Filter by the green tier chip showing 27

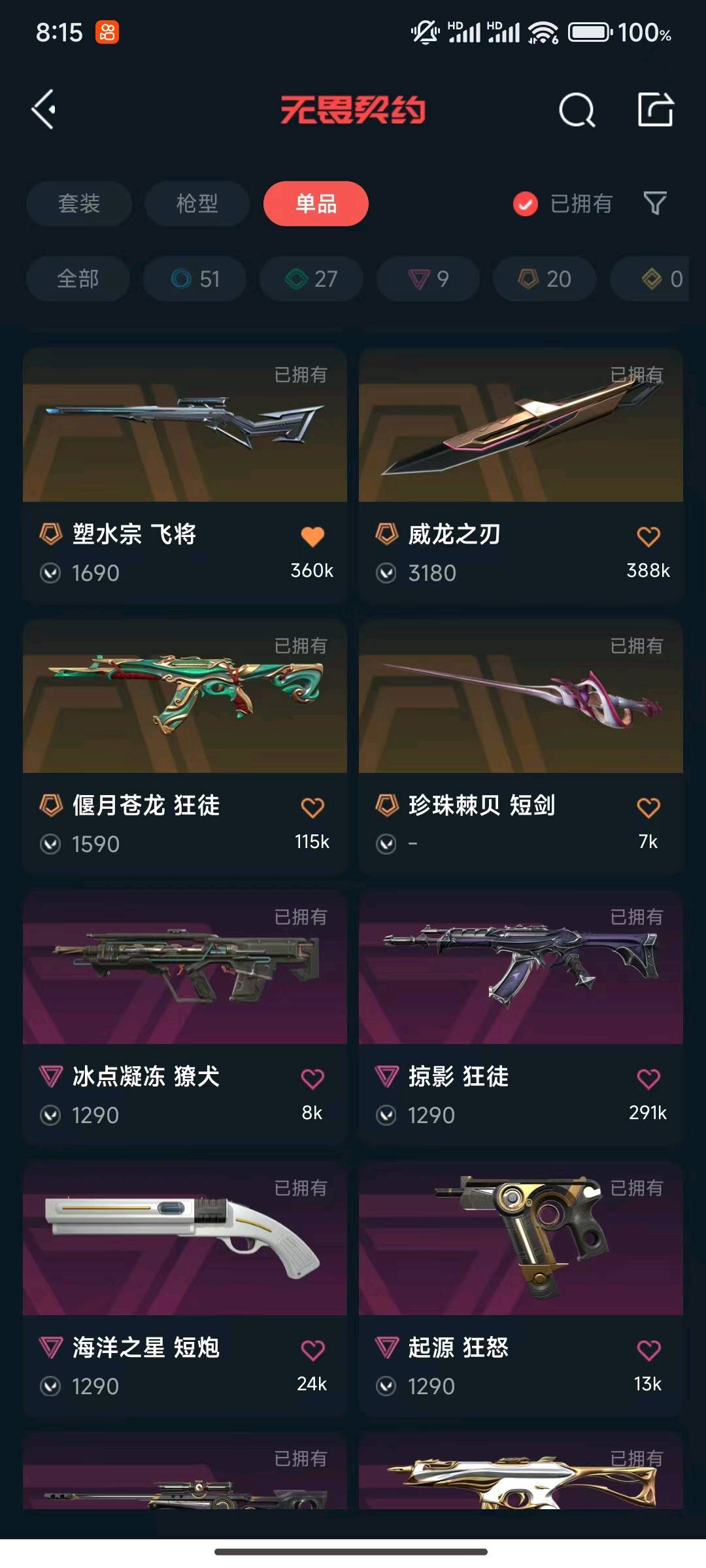pyautogui.click(x=311, y=279)
